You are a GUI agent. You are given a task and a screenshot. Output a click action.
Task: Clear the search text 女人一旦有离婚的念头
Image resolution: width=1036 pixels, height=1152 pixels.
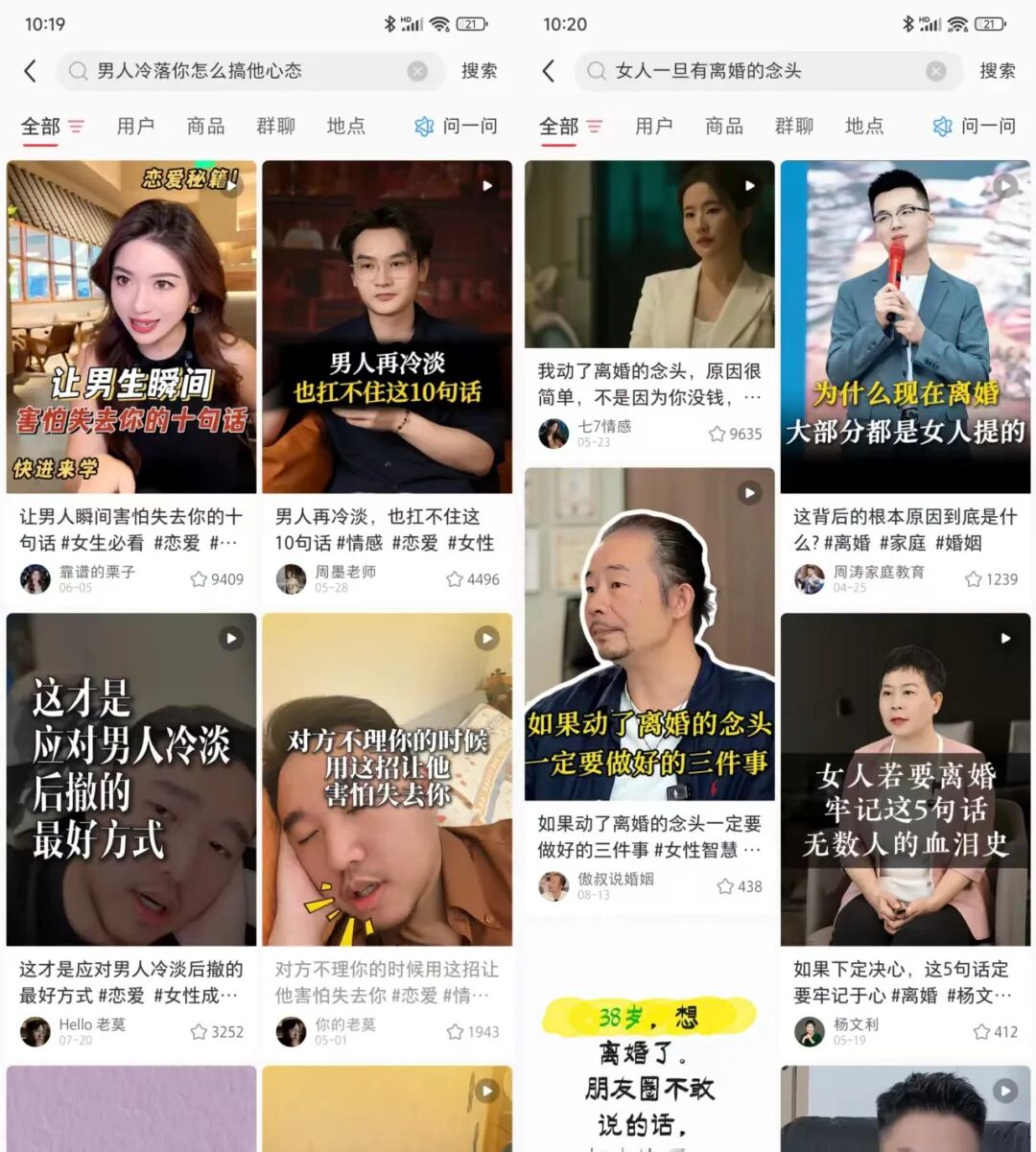click(934, 71)
